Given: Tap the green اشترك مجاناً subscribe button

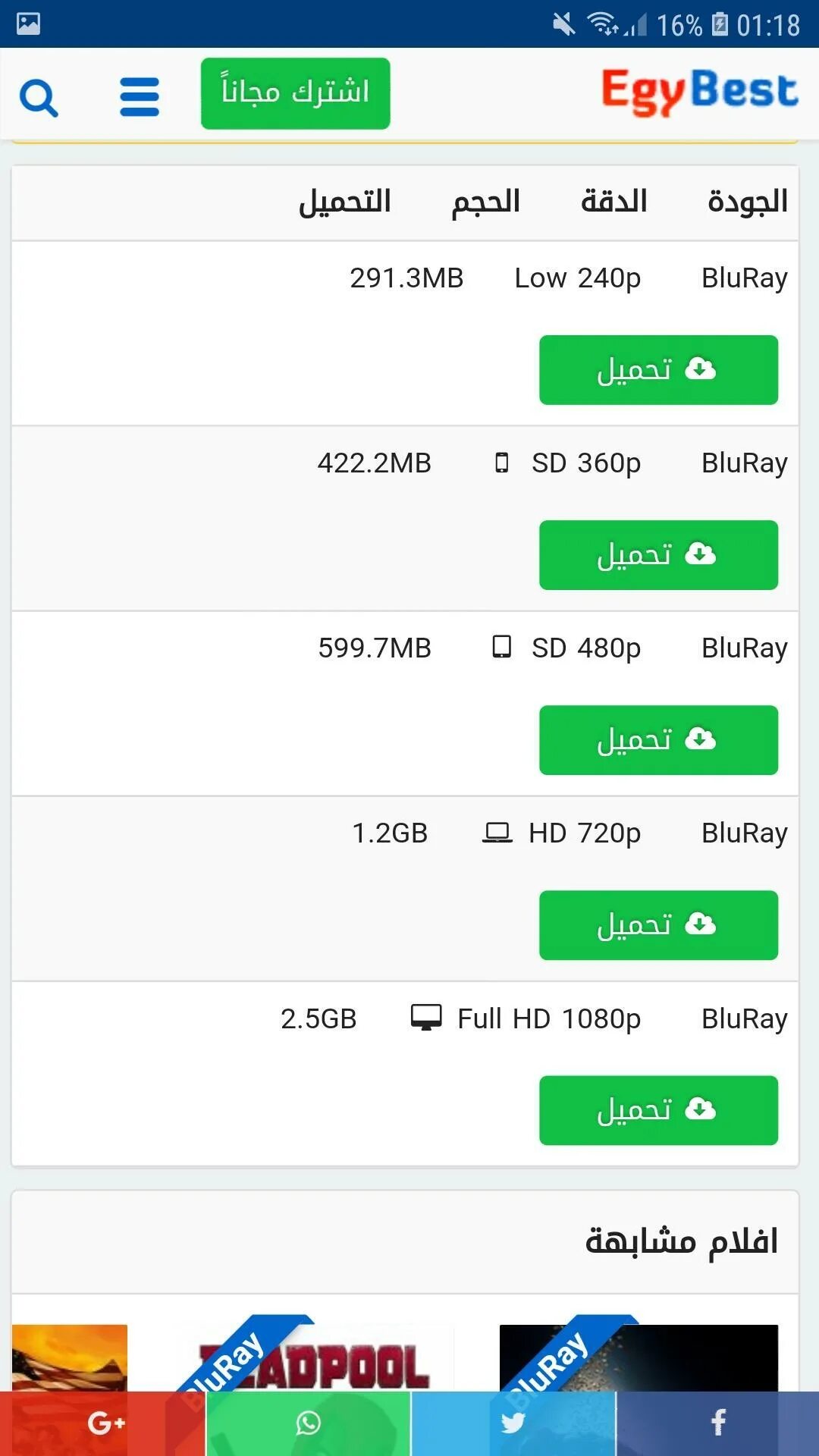Looking at the screenshot, I should click(x=296, y=93).
